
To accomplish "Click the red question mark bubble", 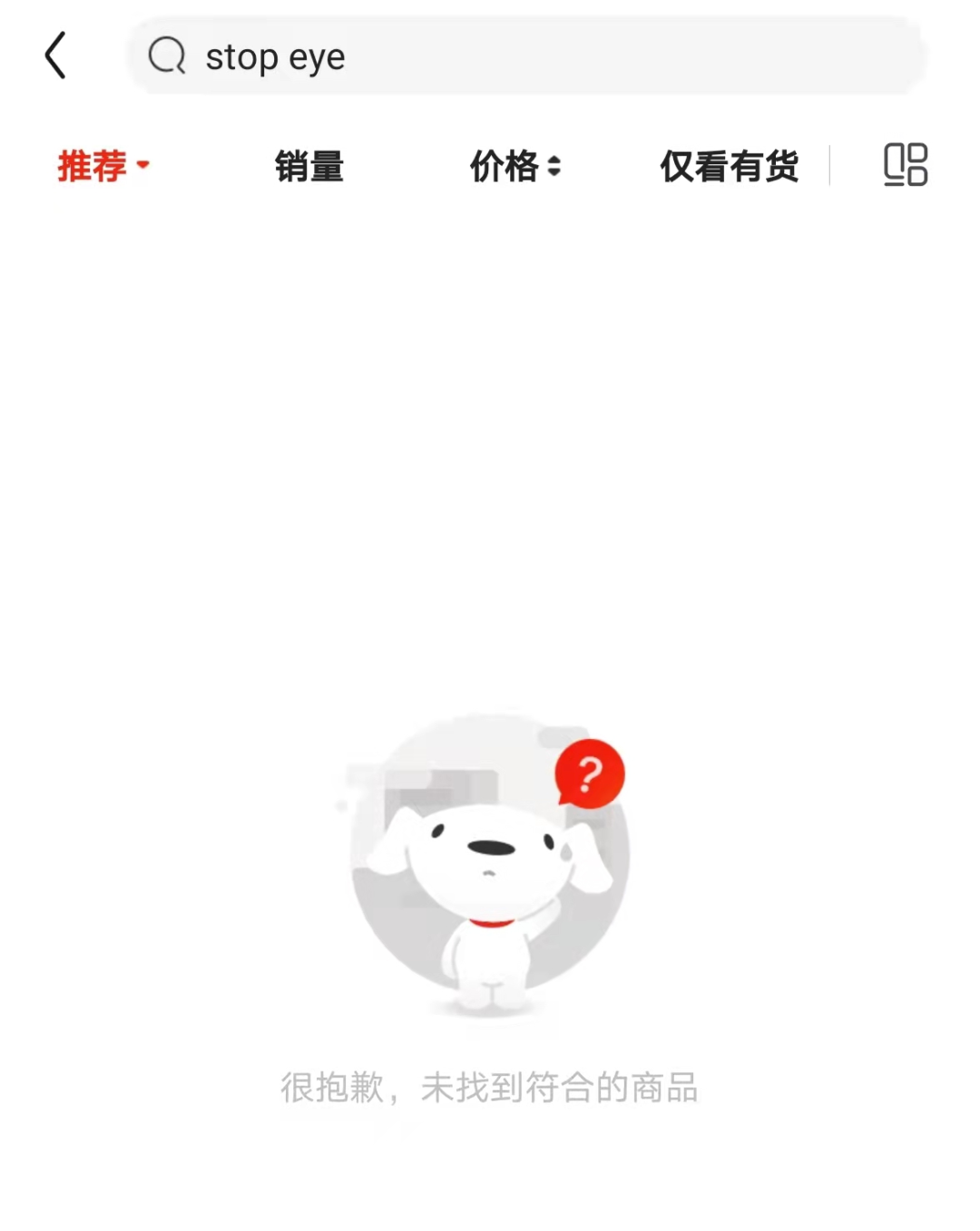I will (590, 773).
